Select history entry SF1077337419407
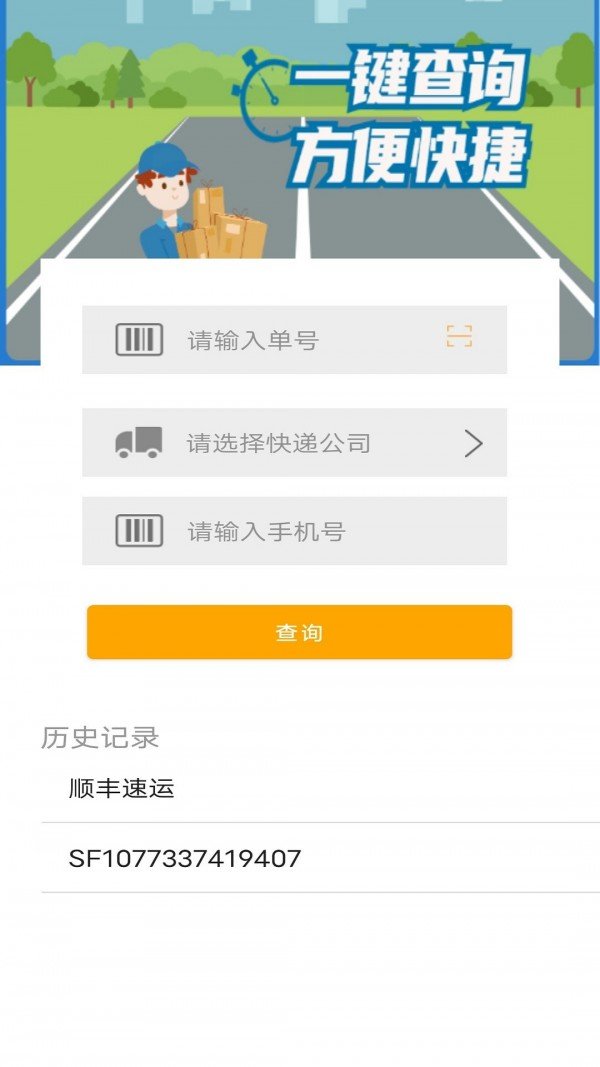 pos(185,858)
